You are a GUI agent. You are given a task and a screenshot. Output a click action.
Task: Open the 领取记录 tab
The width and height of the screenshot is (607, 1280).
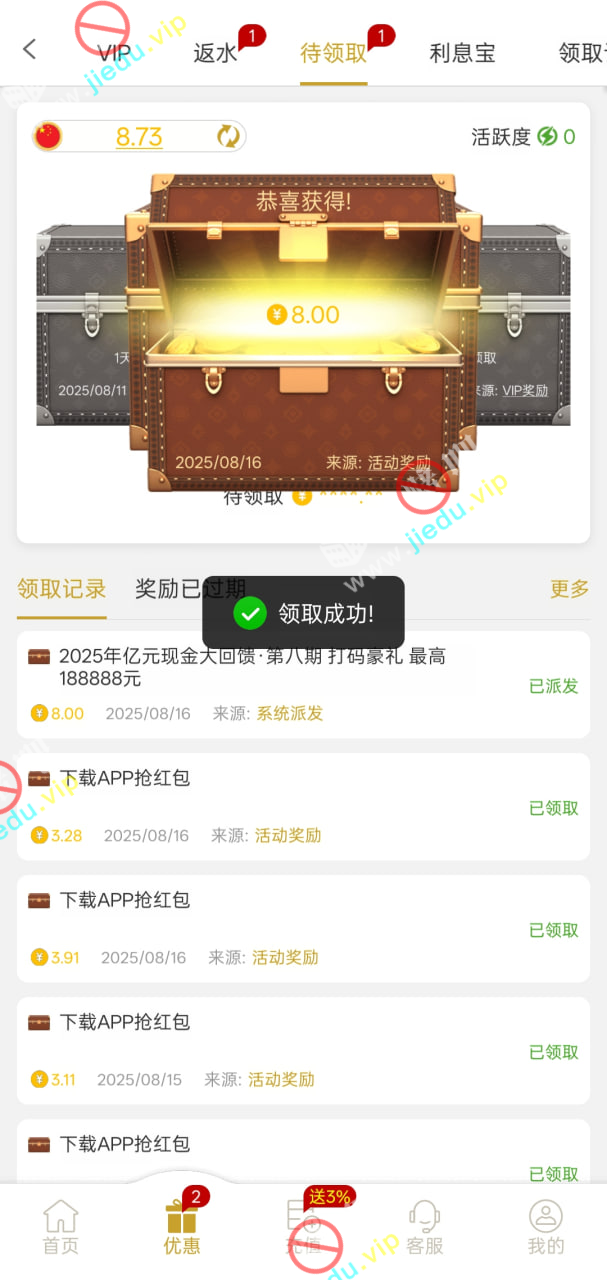pos(62,589)
